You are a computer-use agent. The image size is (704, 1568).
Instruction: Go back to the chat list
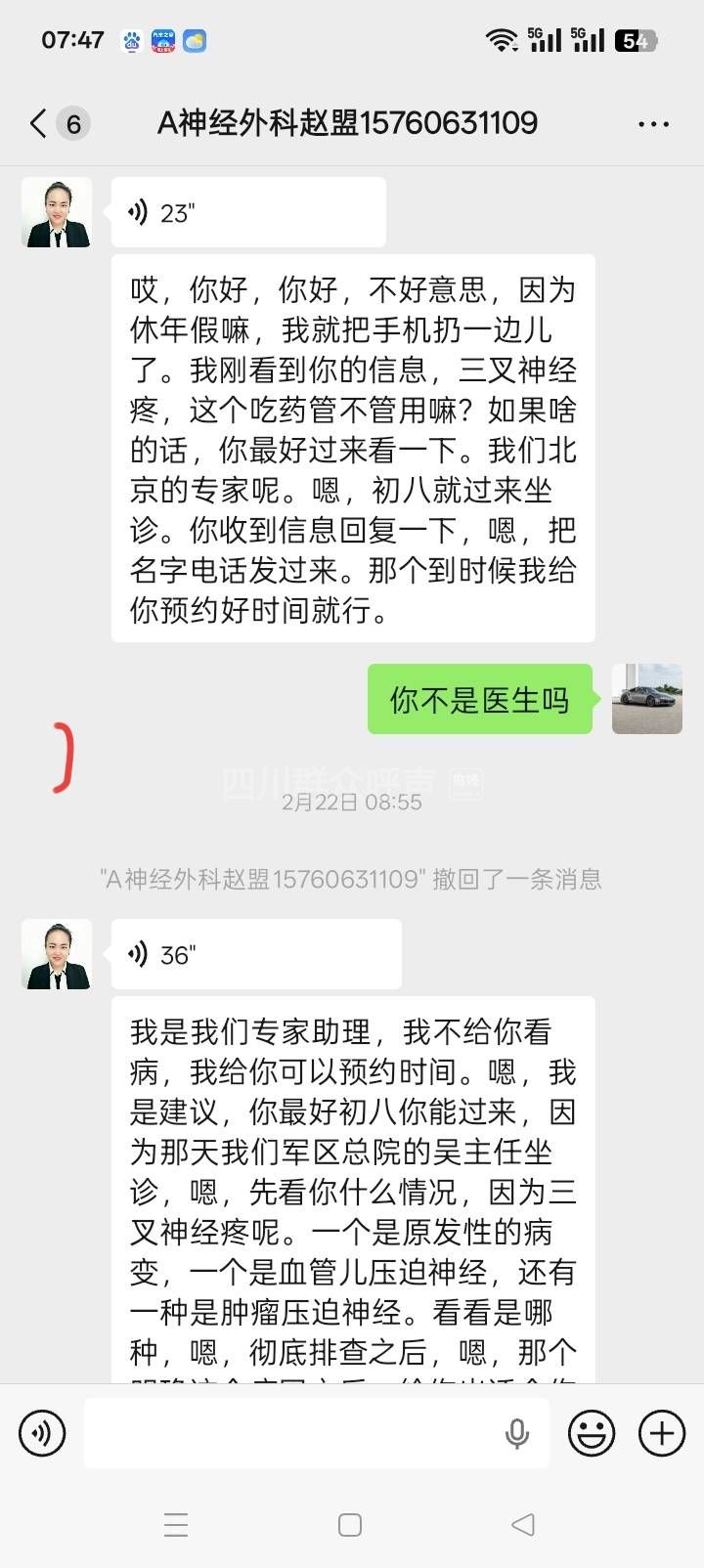pyautogui.click(x=39, y=124)
